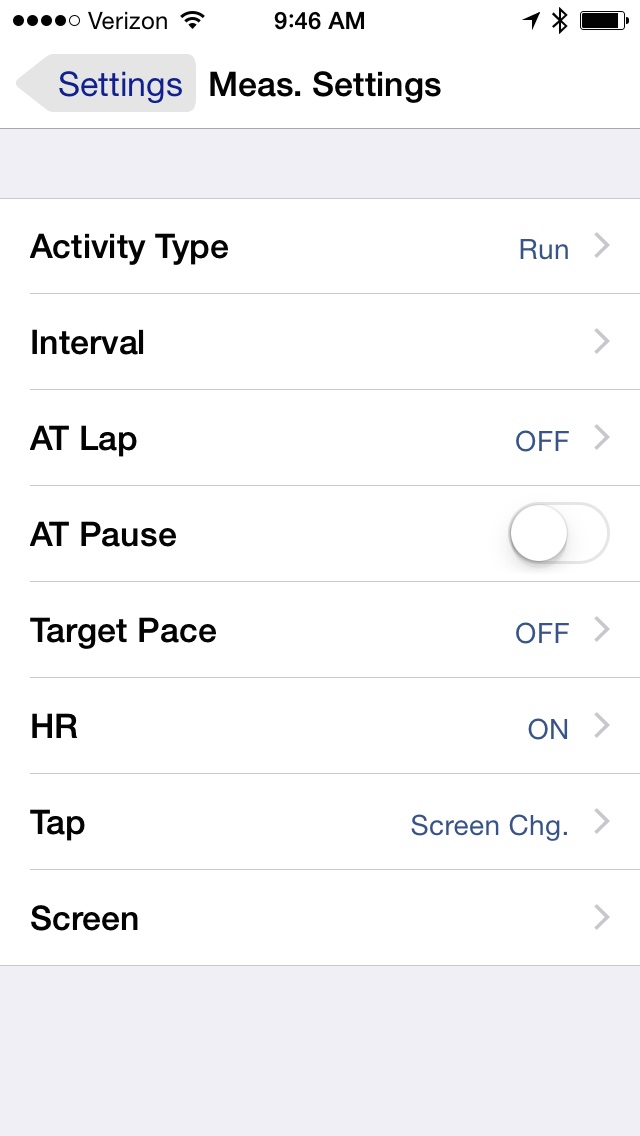
Task: Change the Tap action setting
Action: (320, 822)
